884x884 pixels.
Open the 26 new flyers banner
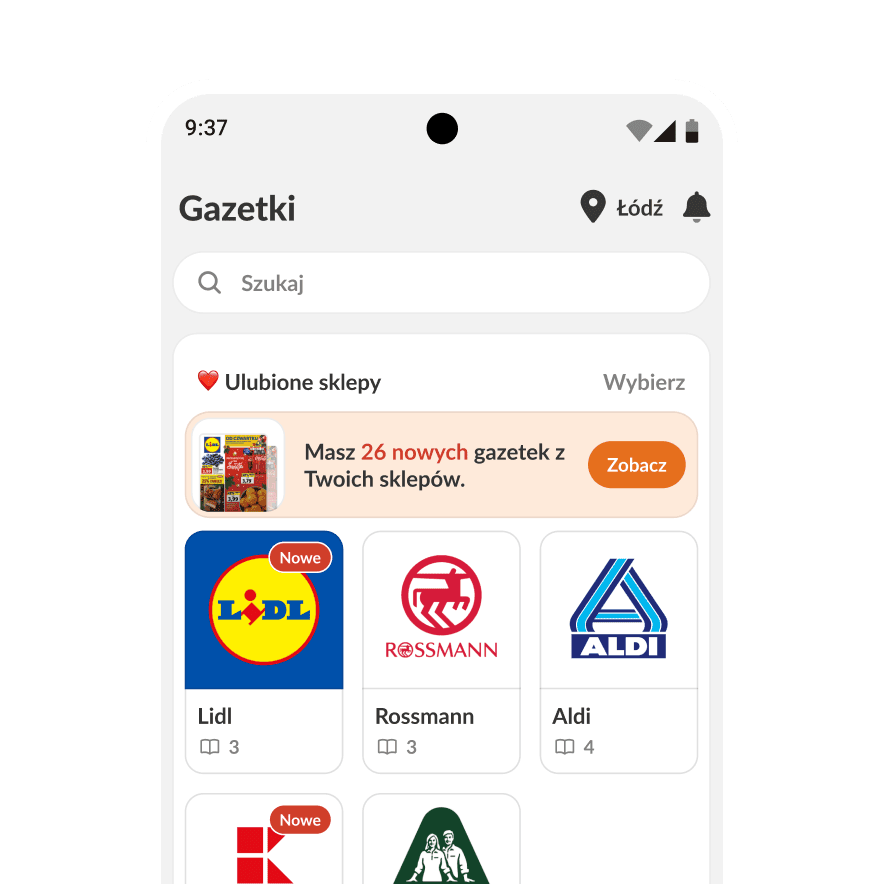pos(432,465)
